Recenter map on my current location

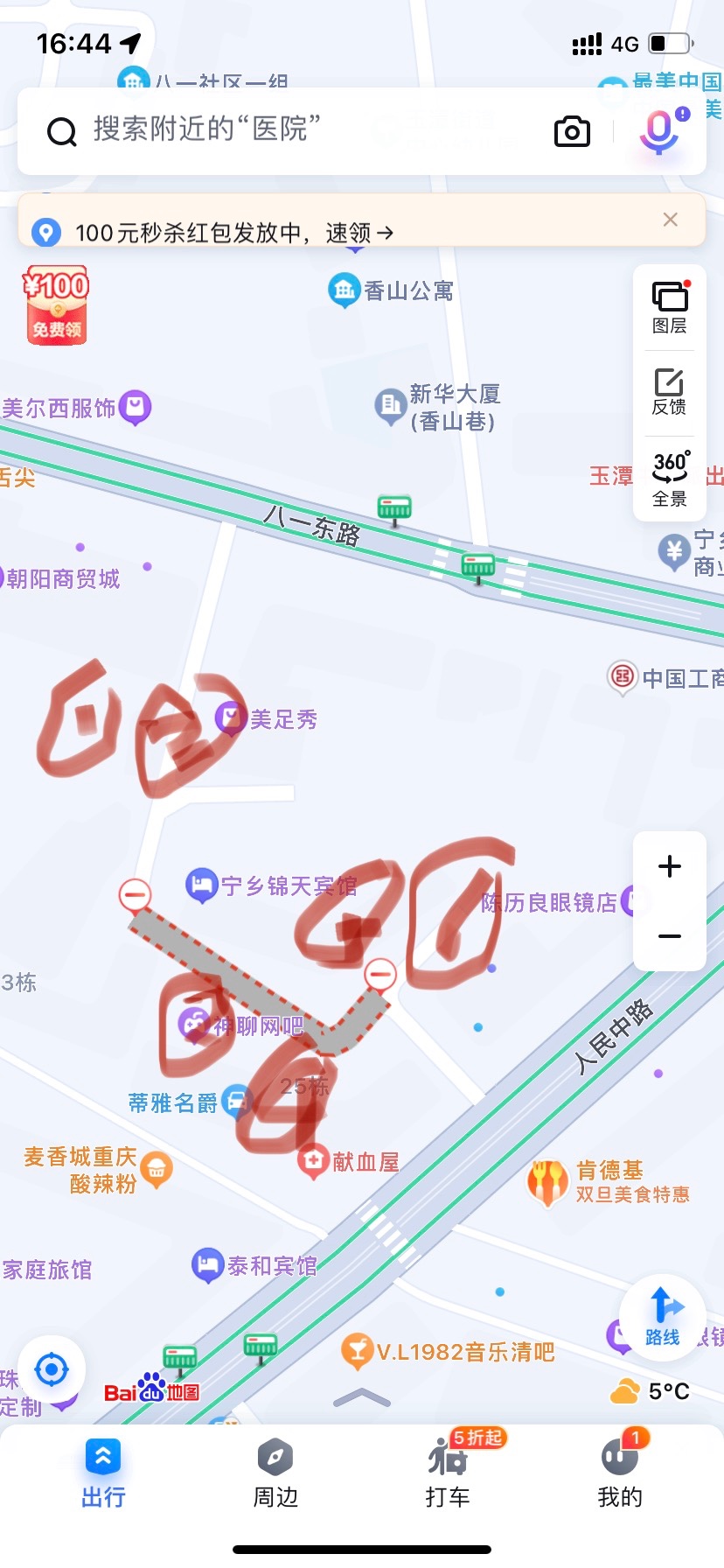[x=52, y=1369]
